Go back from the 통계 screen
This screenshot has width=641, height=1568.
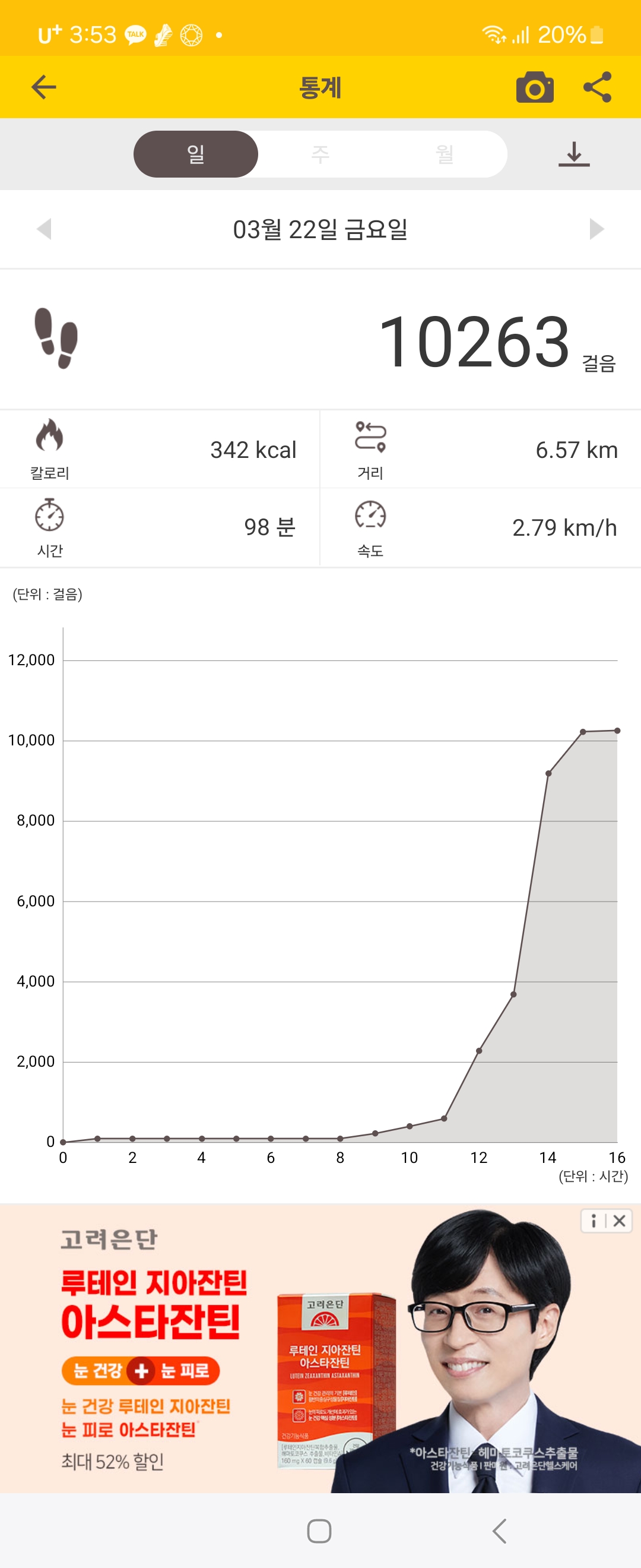tap(44, 87)
